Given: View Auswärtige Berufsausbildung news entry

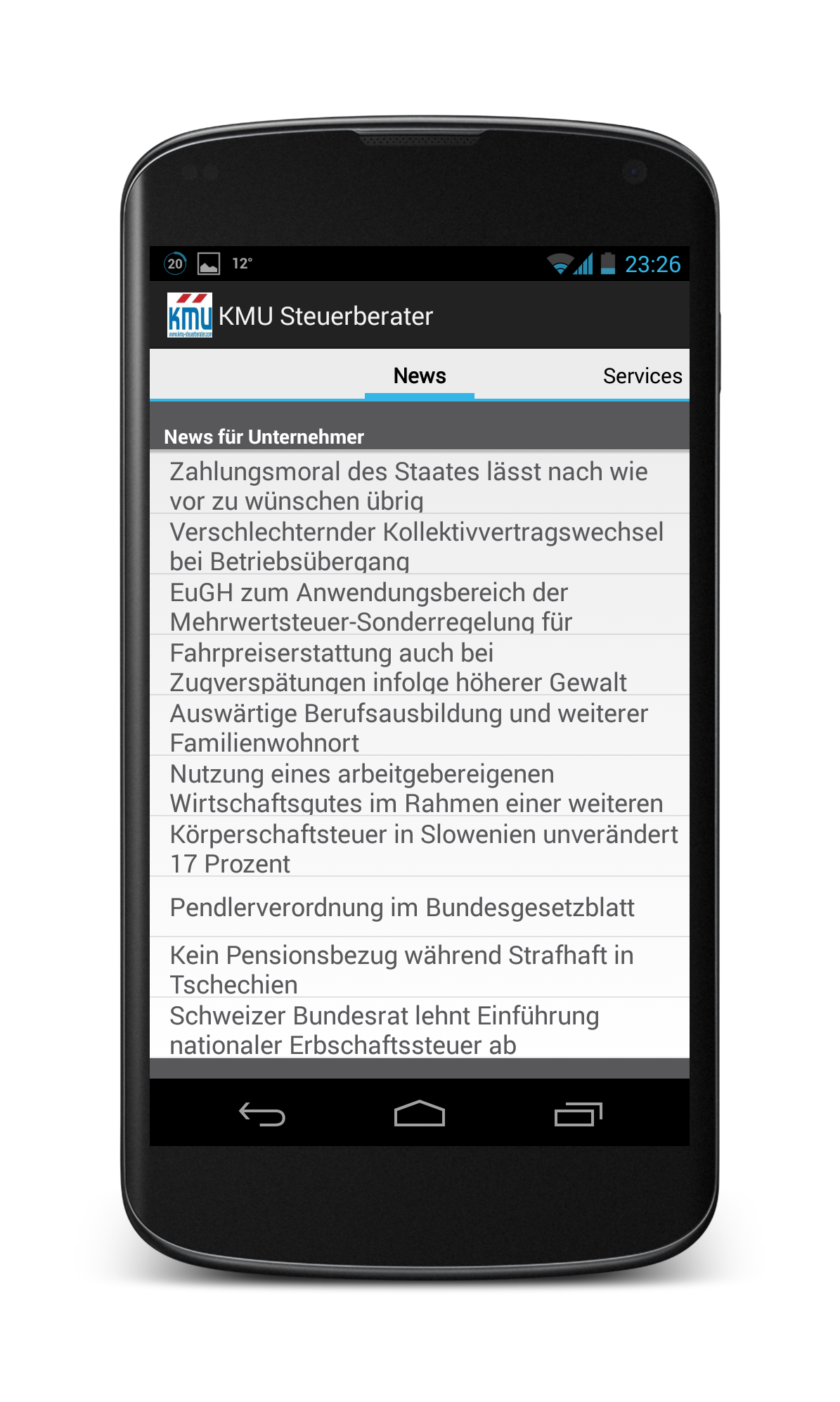Looking at the screenshot, I should tap(420, 726).
